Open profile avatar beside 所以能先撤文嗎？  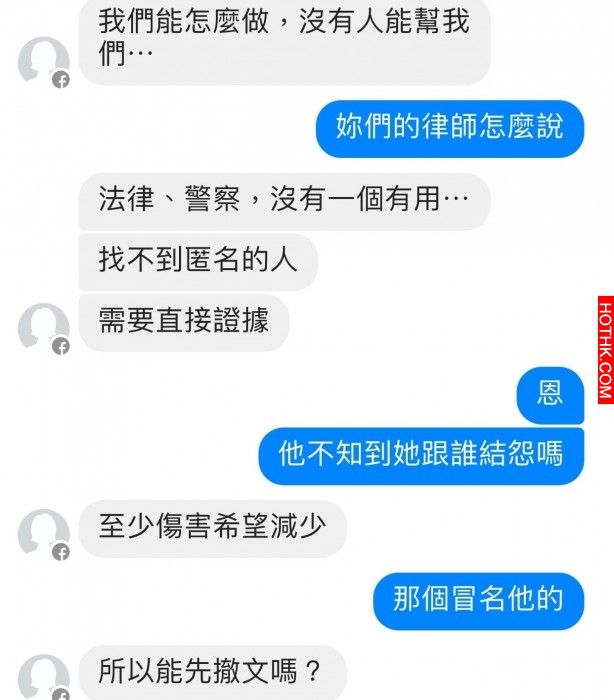(43, 677)
